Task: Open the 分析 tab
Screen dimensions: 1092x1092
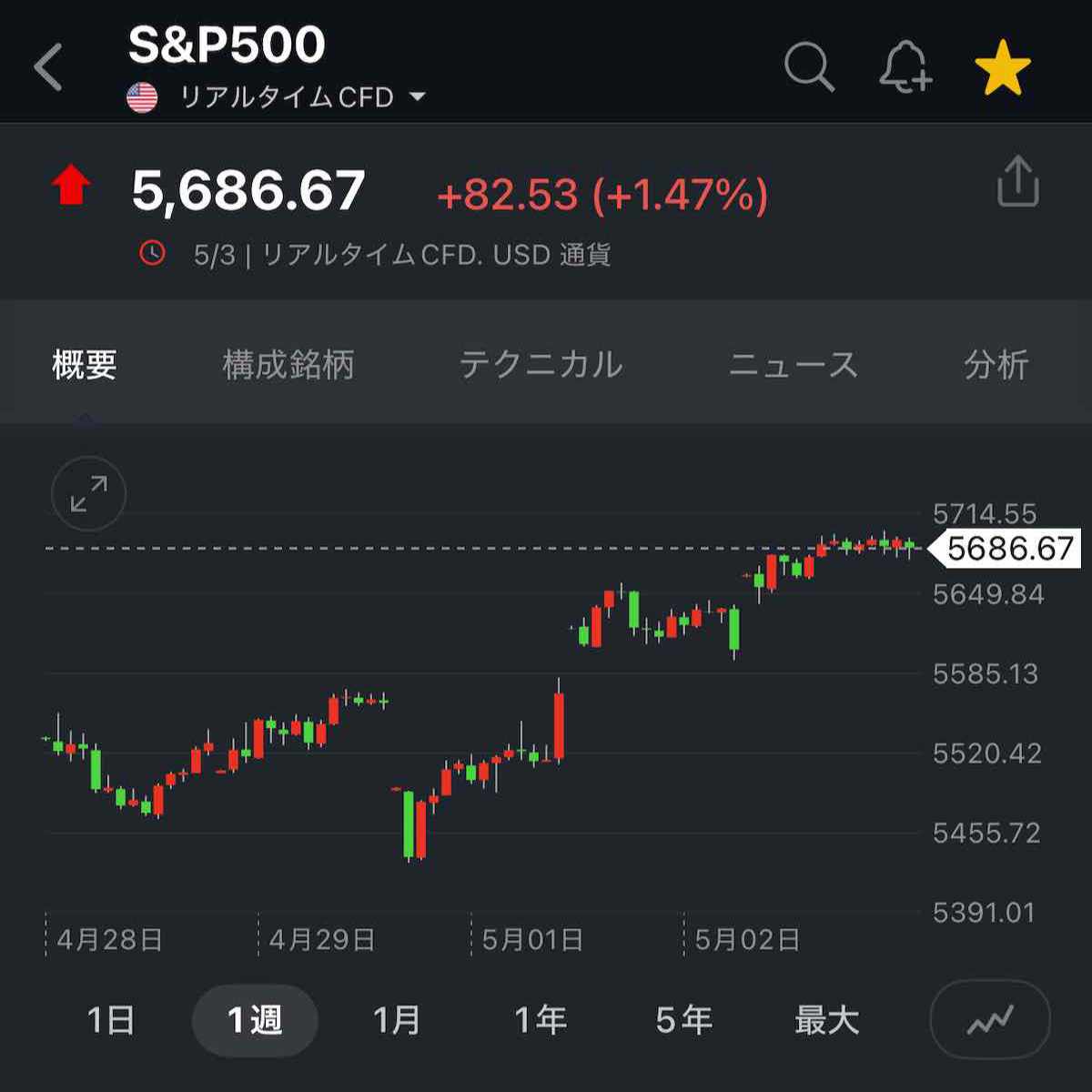Action: click(996, 365)
